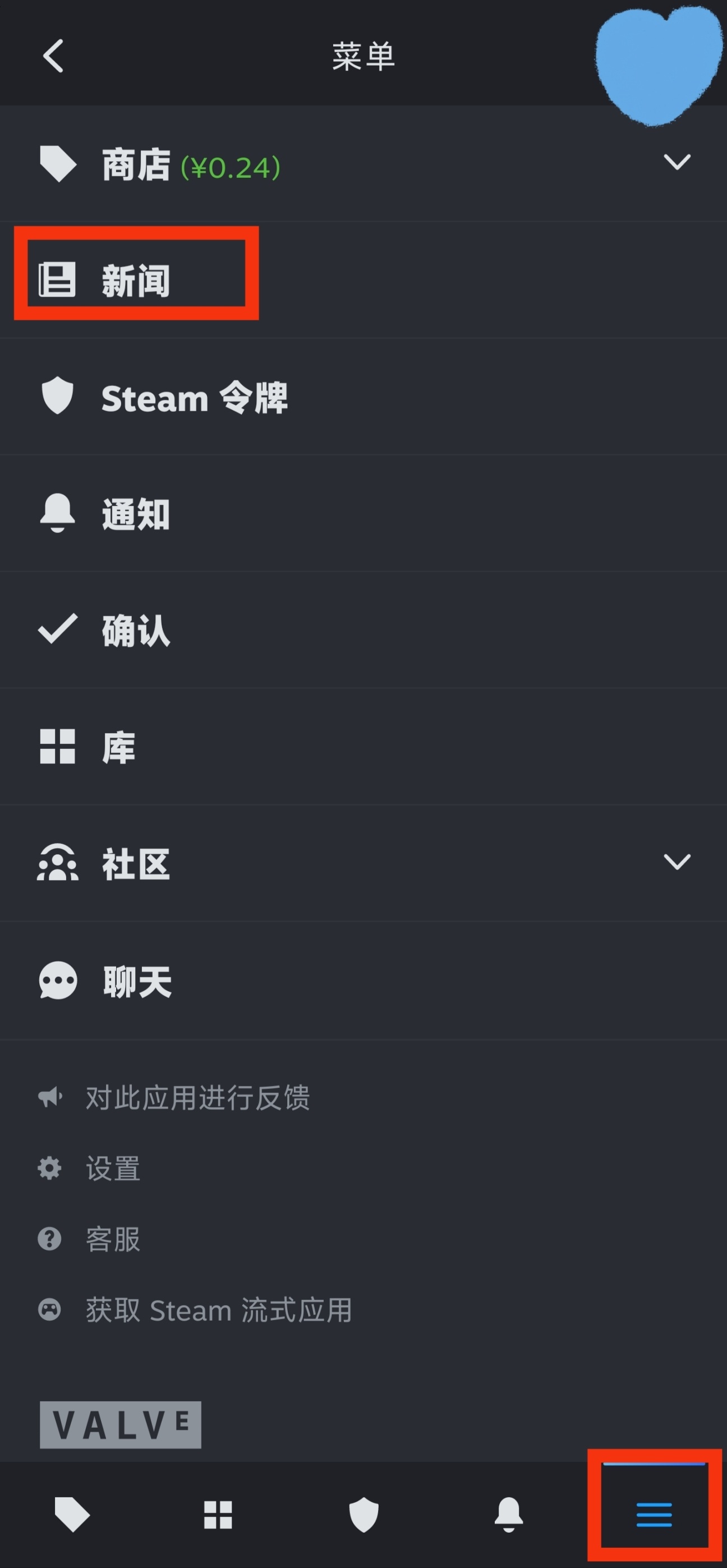Open the 新闻 news page
This screenshot has height=1568, width=727.
point(135,281)
